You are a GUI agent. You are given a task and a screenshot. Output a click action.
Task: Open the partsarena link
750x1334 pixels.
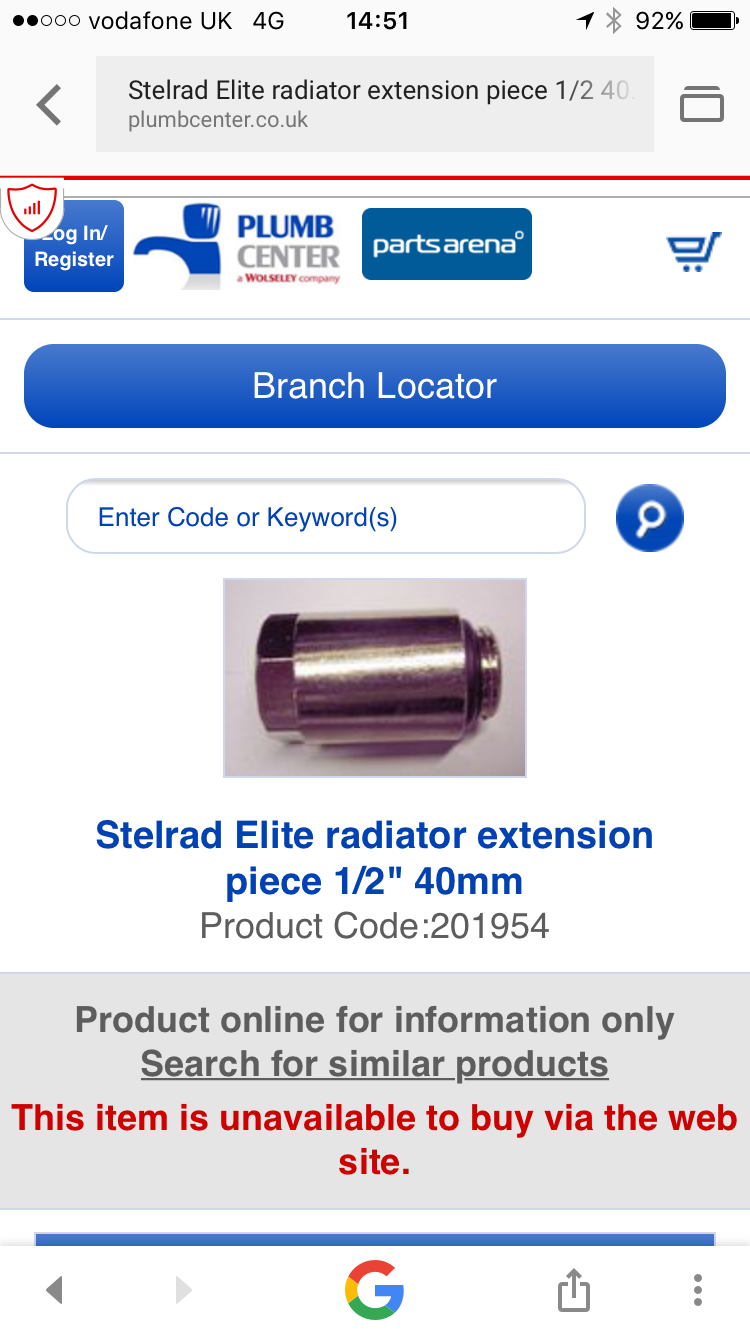(446, 244)
